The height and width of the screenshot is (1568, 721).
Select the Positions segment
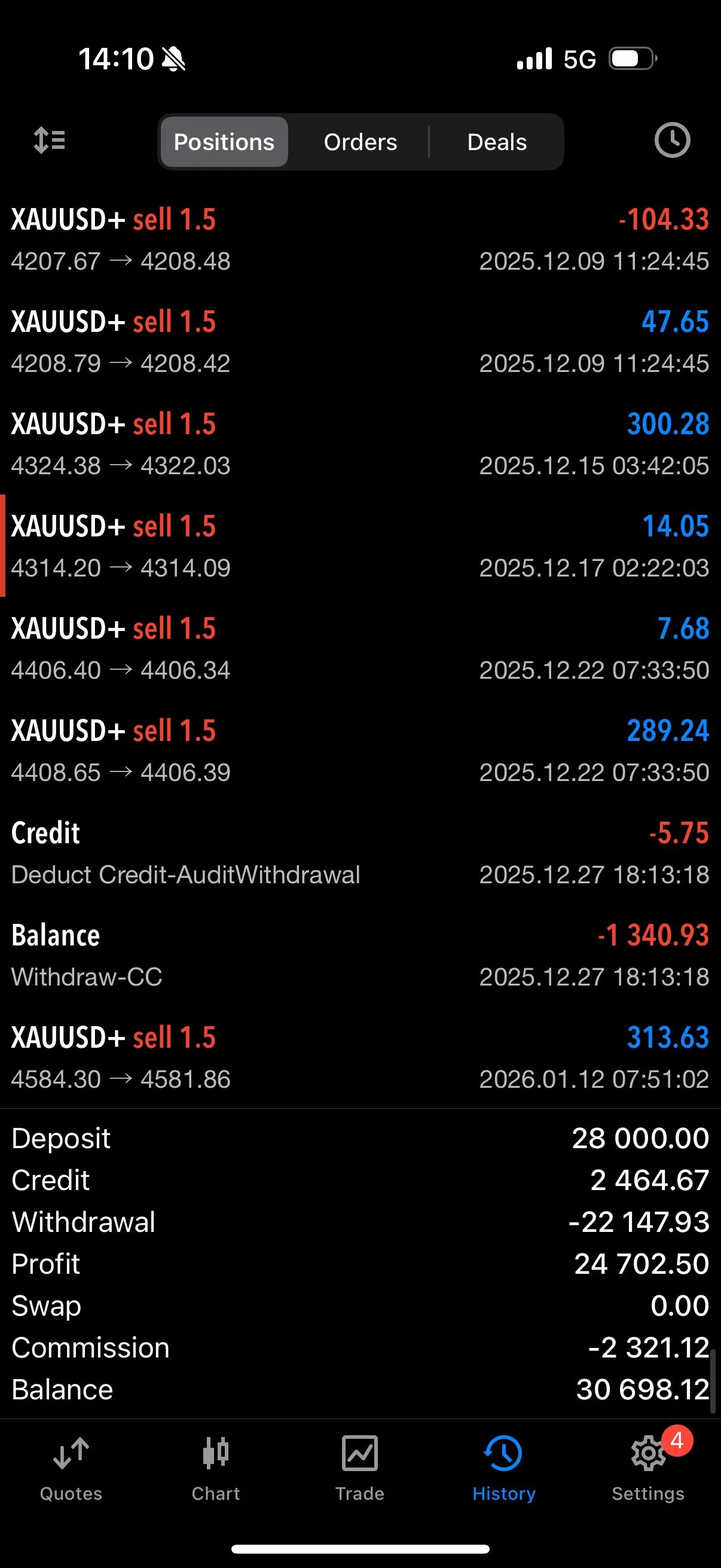click(x=224, y=142)
